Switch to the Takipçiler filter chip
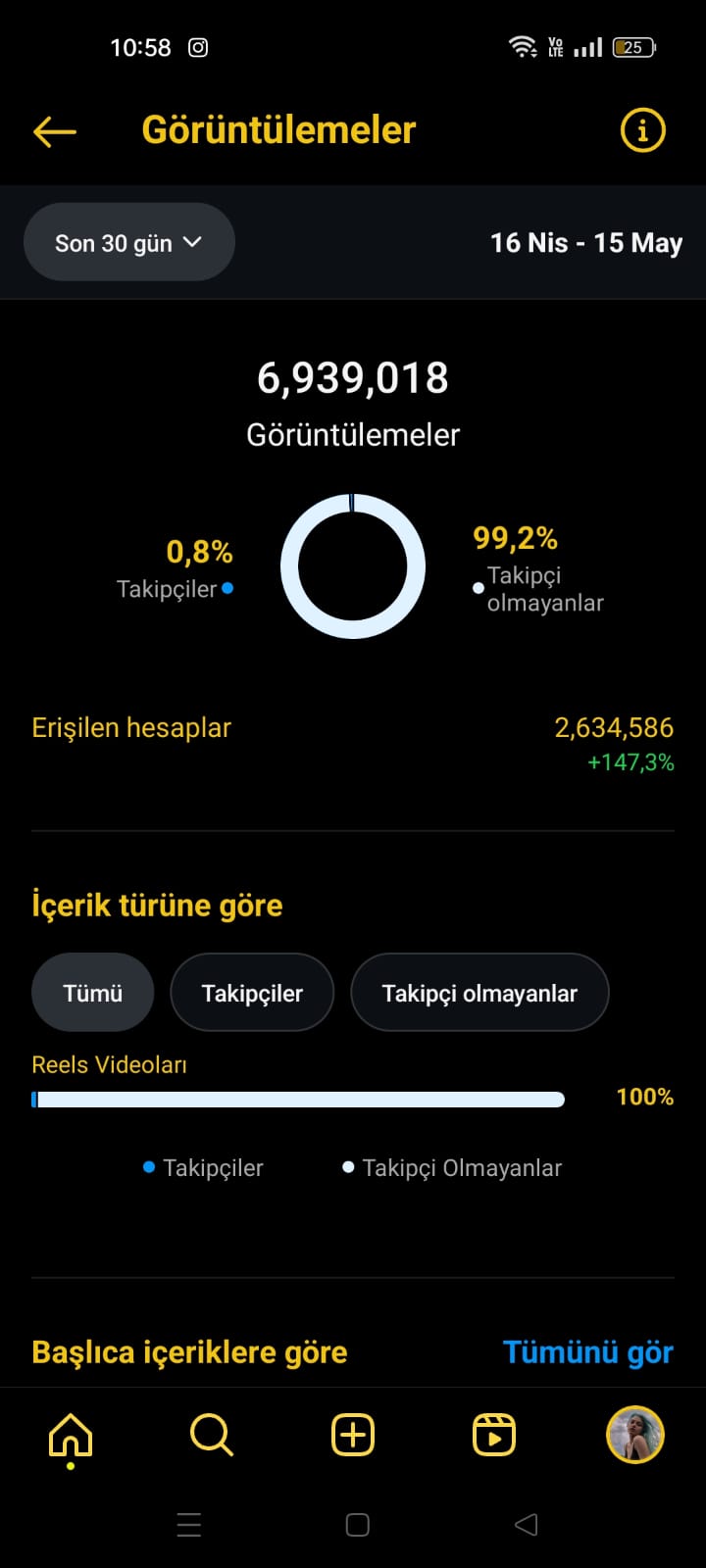This screenshot has height=1568, width=706. pos(252,993)
